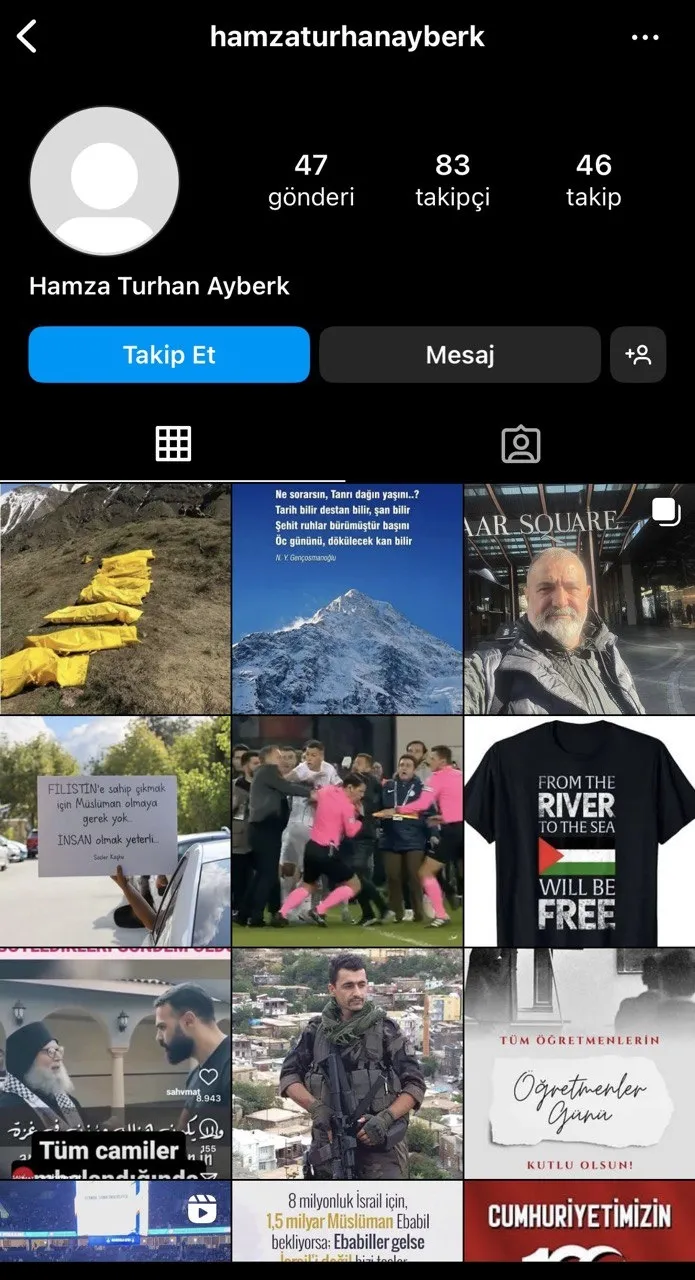Viewport: 695px width, 1280px height.
Task: Open the Mesaj message button
Action: click(x=460, y=355)
